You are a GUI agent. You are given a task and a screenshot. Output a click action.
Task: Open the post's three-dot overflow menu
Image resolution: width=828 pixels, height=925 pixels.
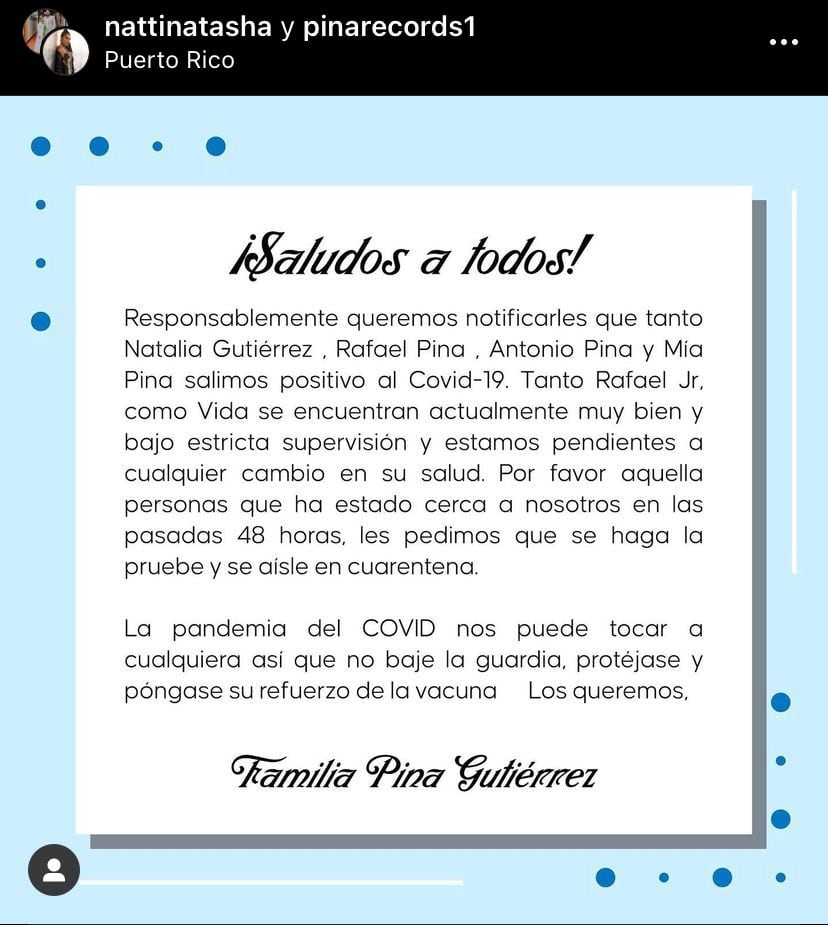783,42
